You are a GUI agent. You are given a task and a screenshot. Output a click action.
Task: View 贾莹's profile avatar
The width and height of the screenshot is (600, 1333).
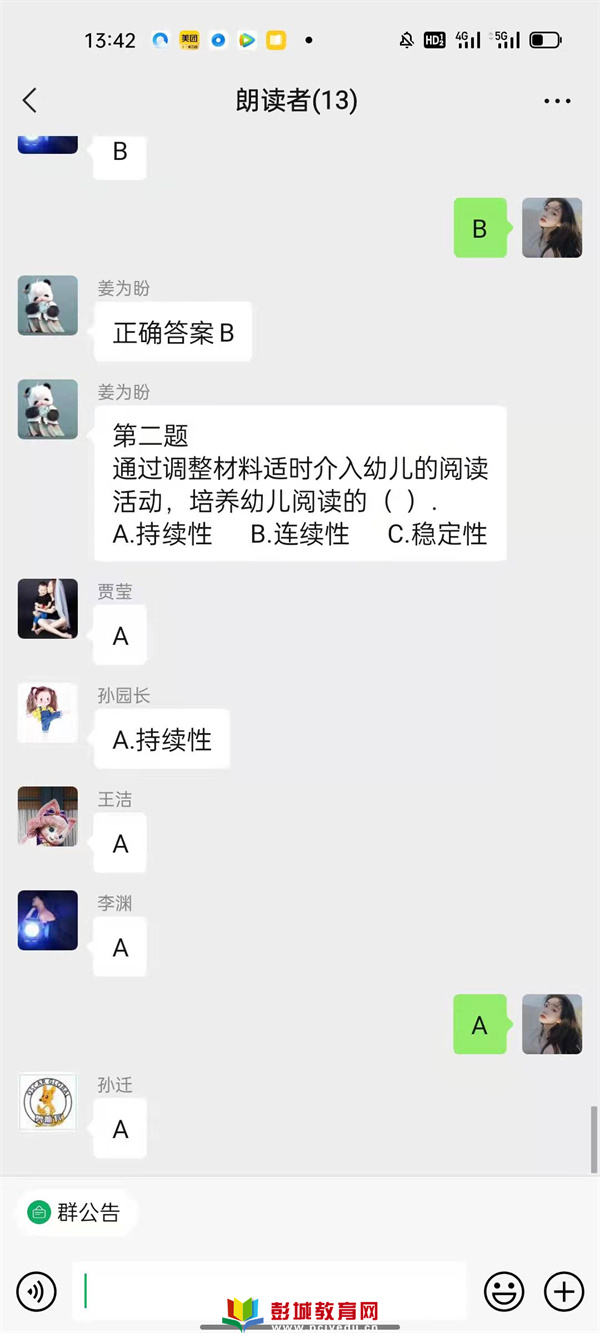pos(48,608)
